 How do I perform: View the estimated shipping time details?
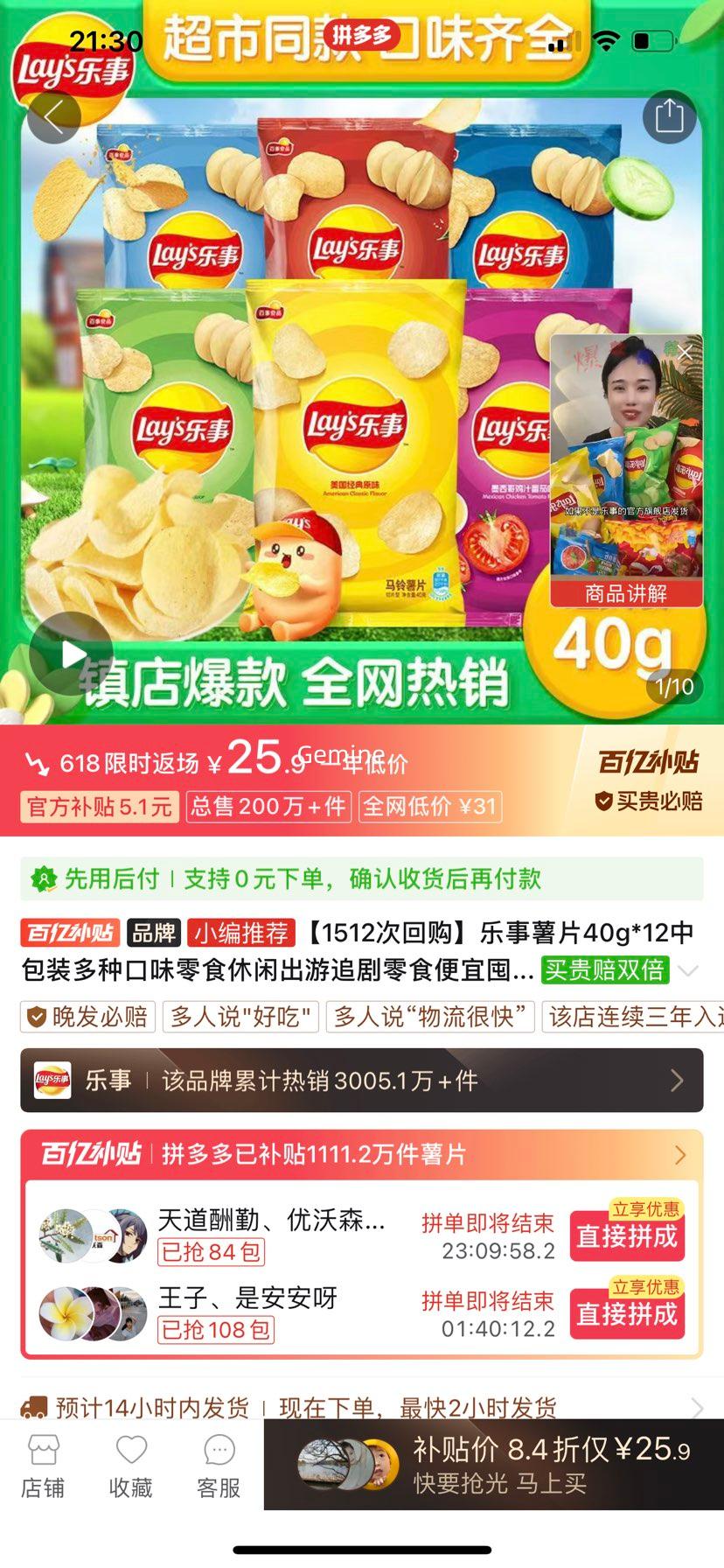point(361,1408)
